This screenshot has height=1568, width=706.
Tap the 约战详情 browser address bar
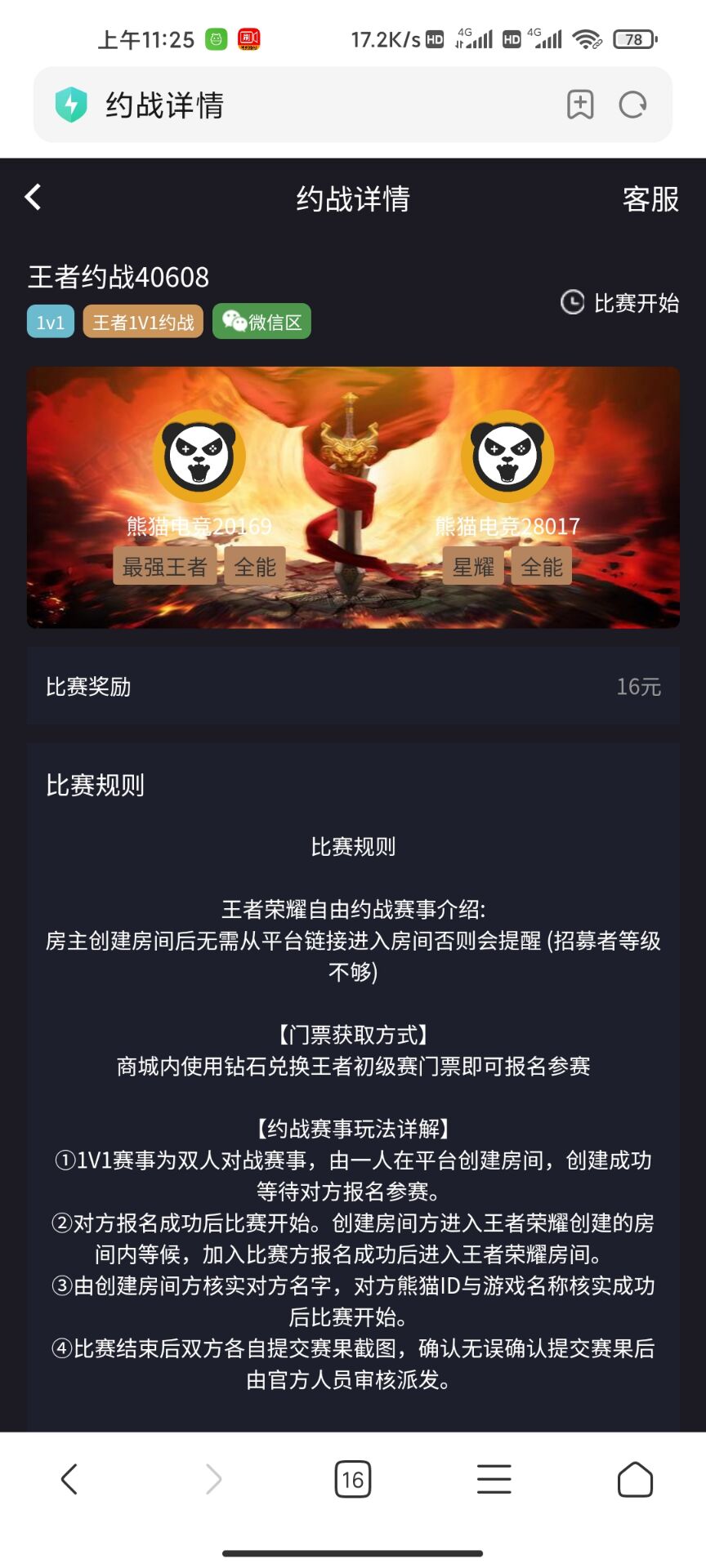click(311, 105)
